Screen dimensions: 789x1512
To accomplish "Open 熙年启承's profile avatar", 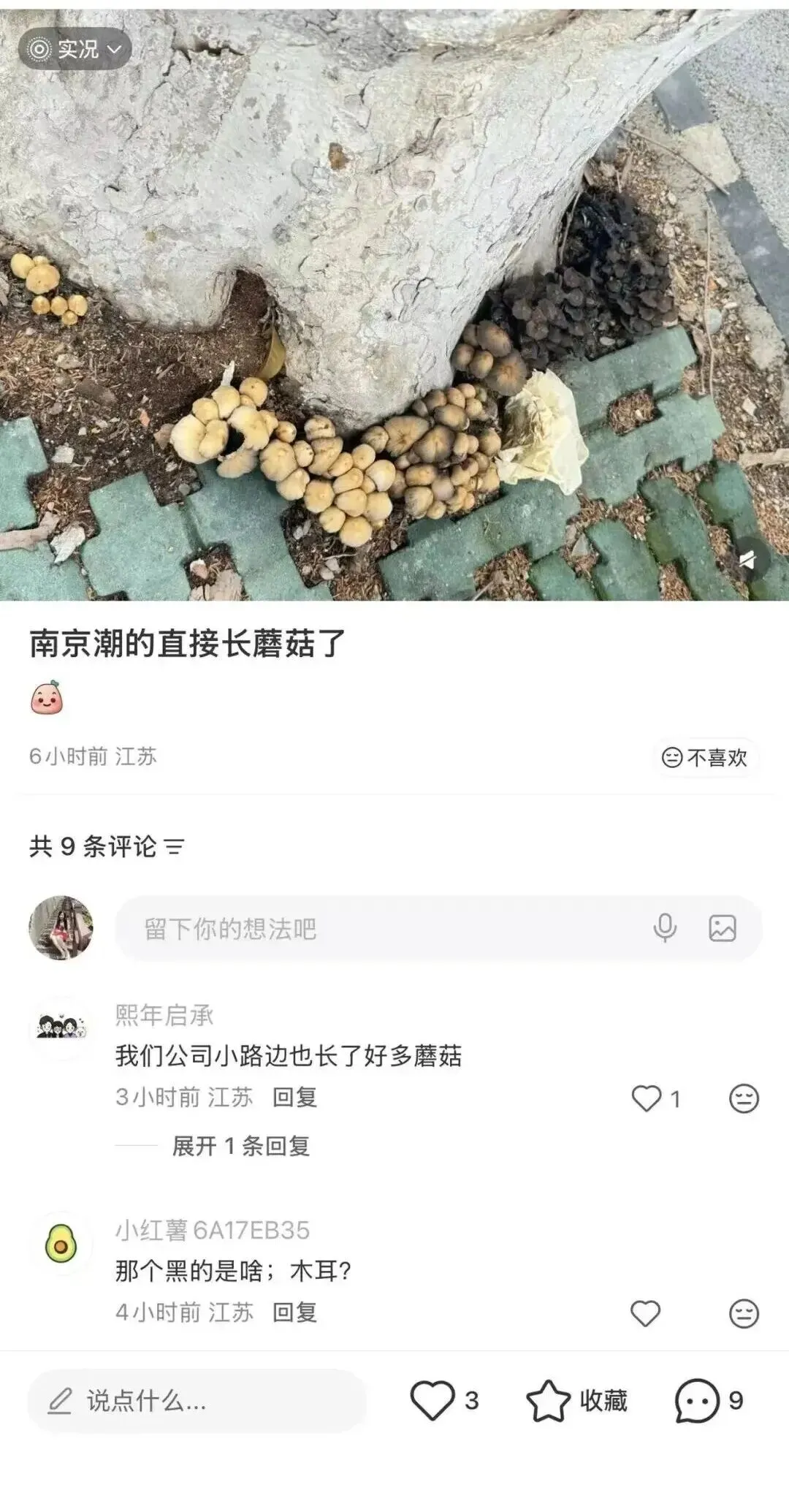I will [61, 1027].
